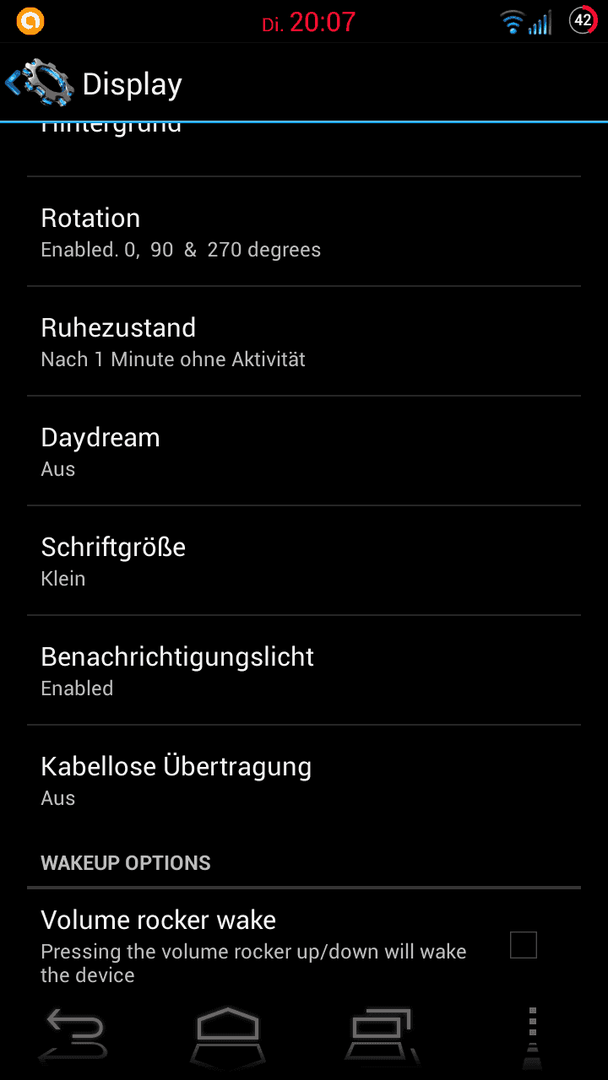Tap the system back button
Screen dimensions: 608x1080
[76, 1036]
